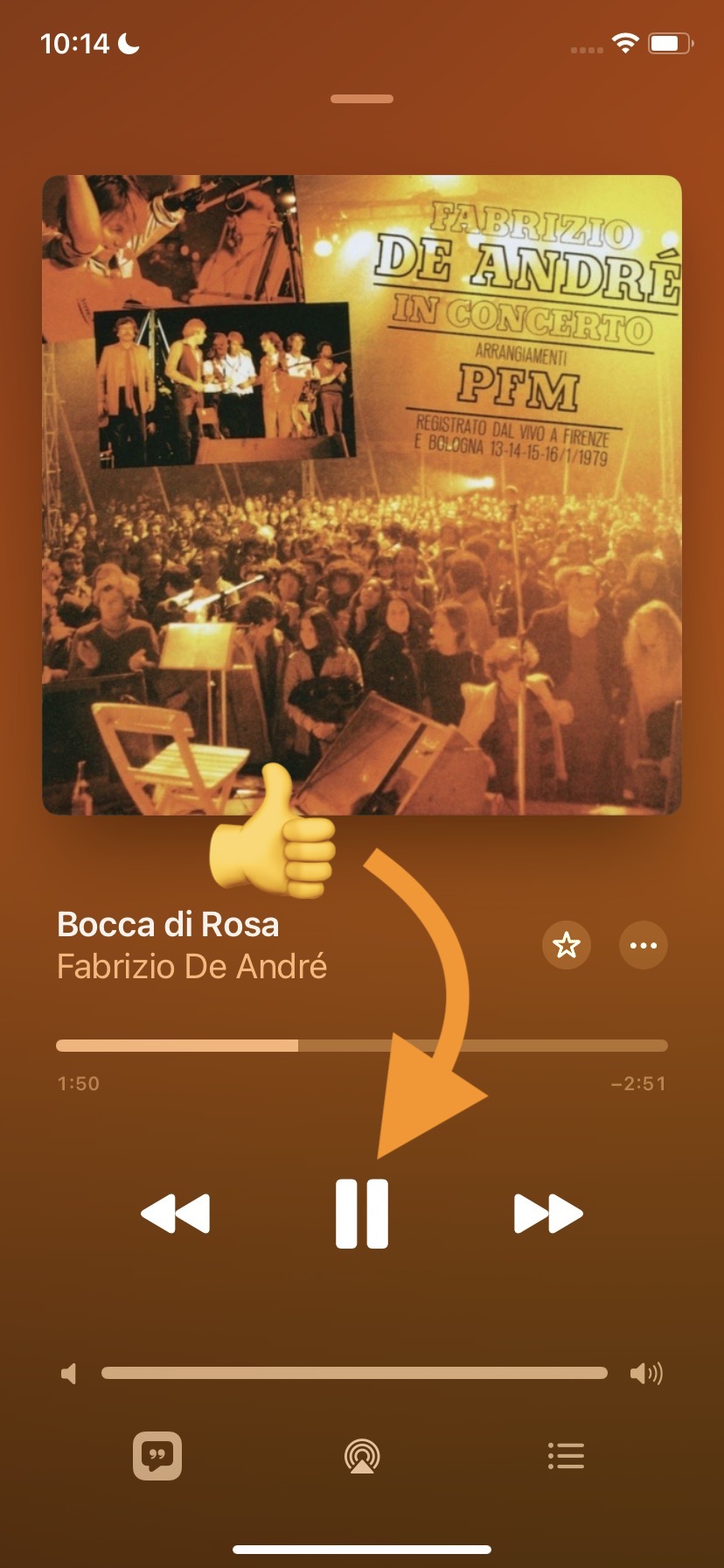The height and width of the screenshot is (1568, 724).
Task: Tap the playback progress bar
Action: click(x=362, y=1046)
